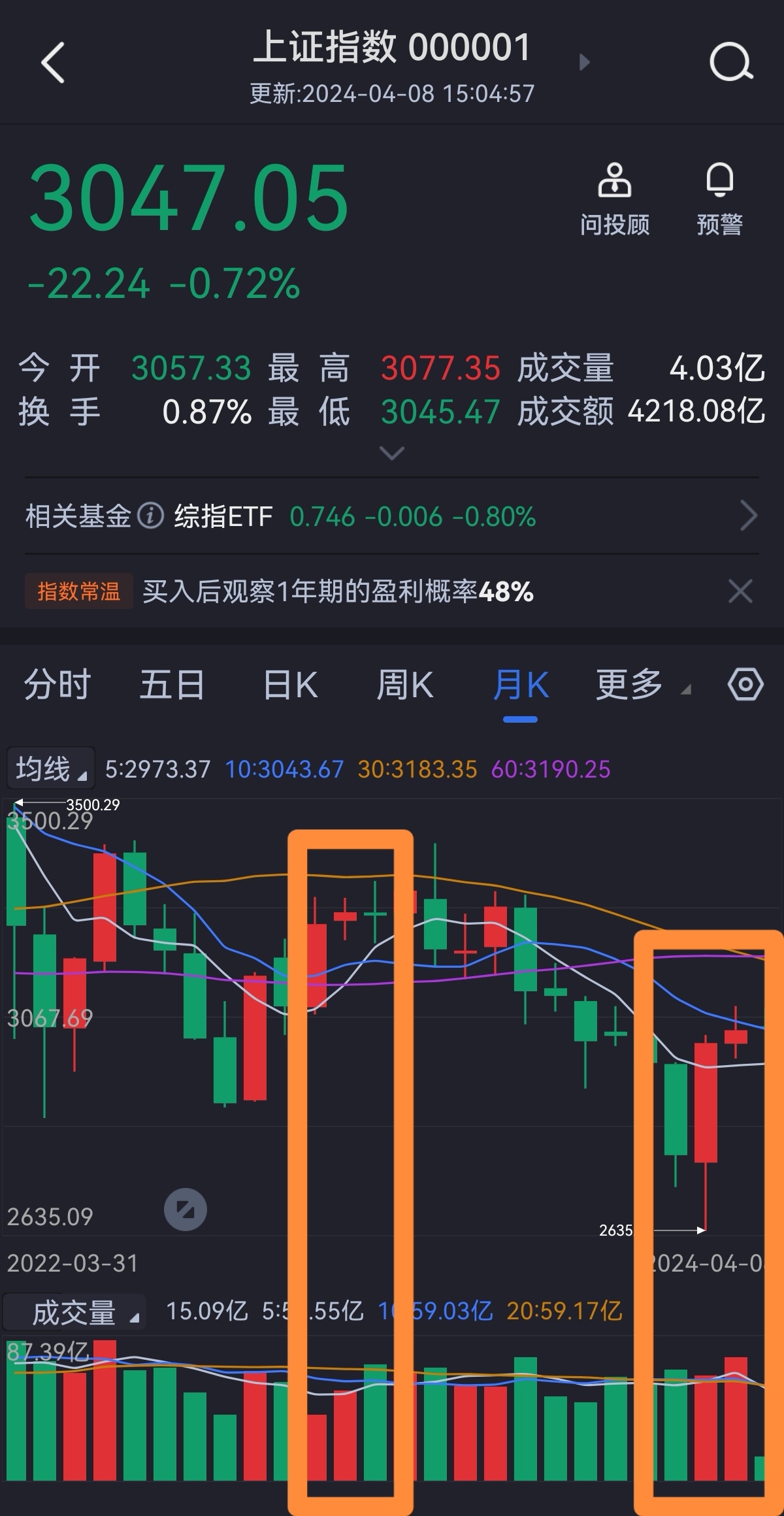Expand quote details with the down chevron
Screen dimensions: 784x1516
[391, 453]
